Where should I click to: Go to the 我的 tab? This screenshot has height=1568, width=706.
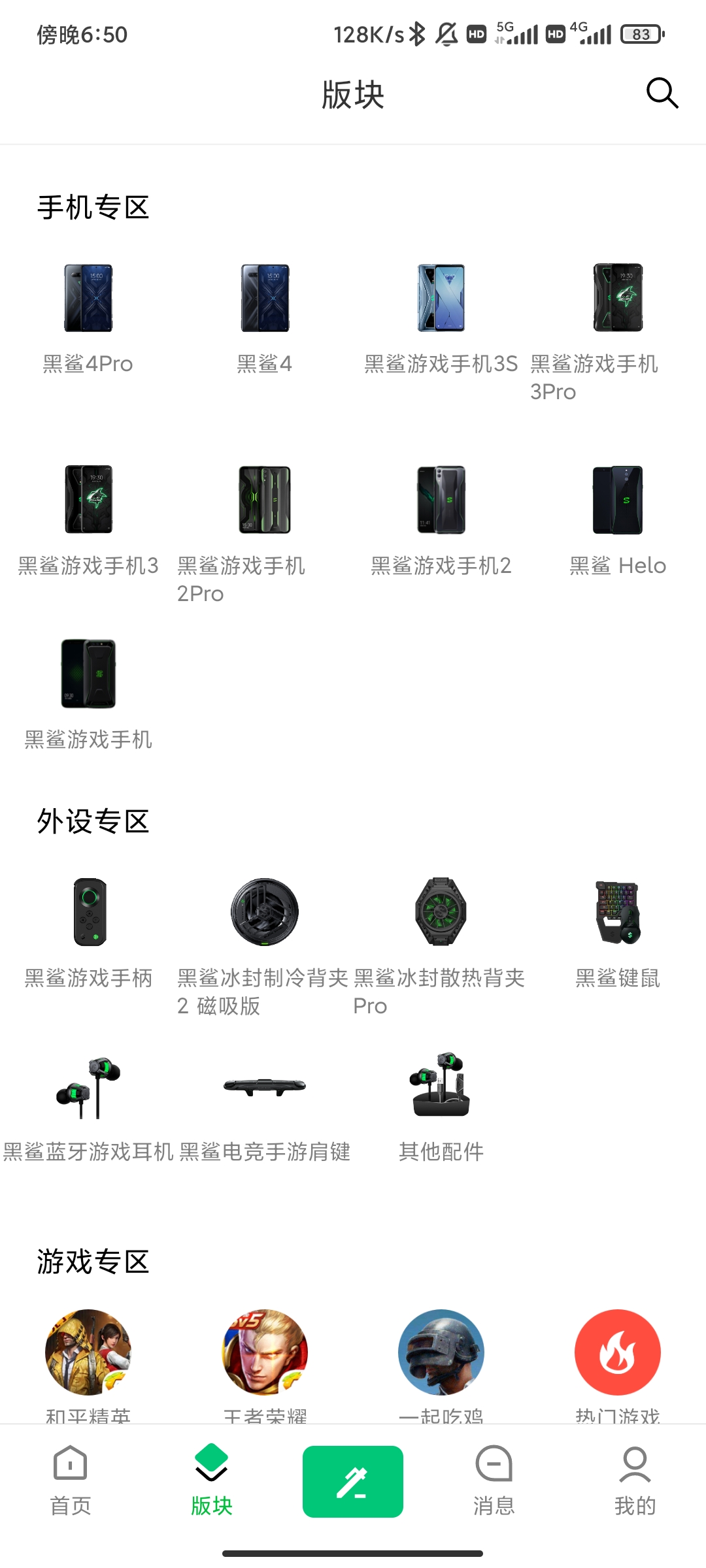point(635,1480)
